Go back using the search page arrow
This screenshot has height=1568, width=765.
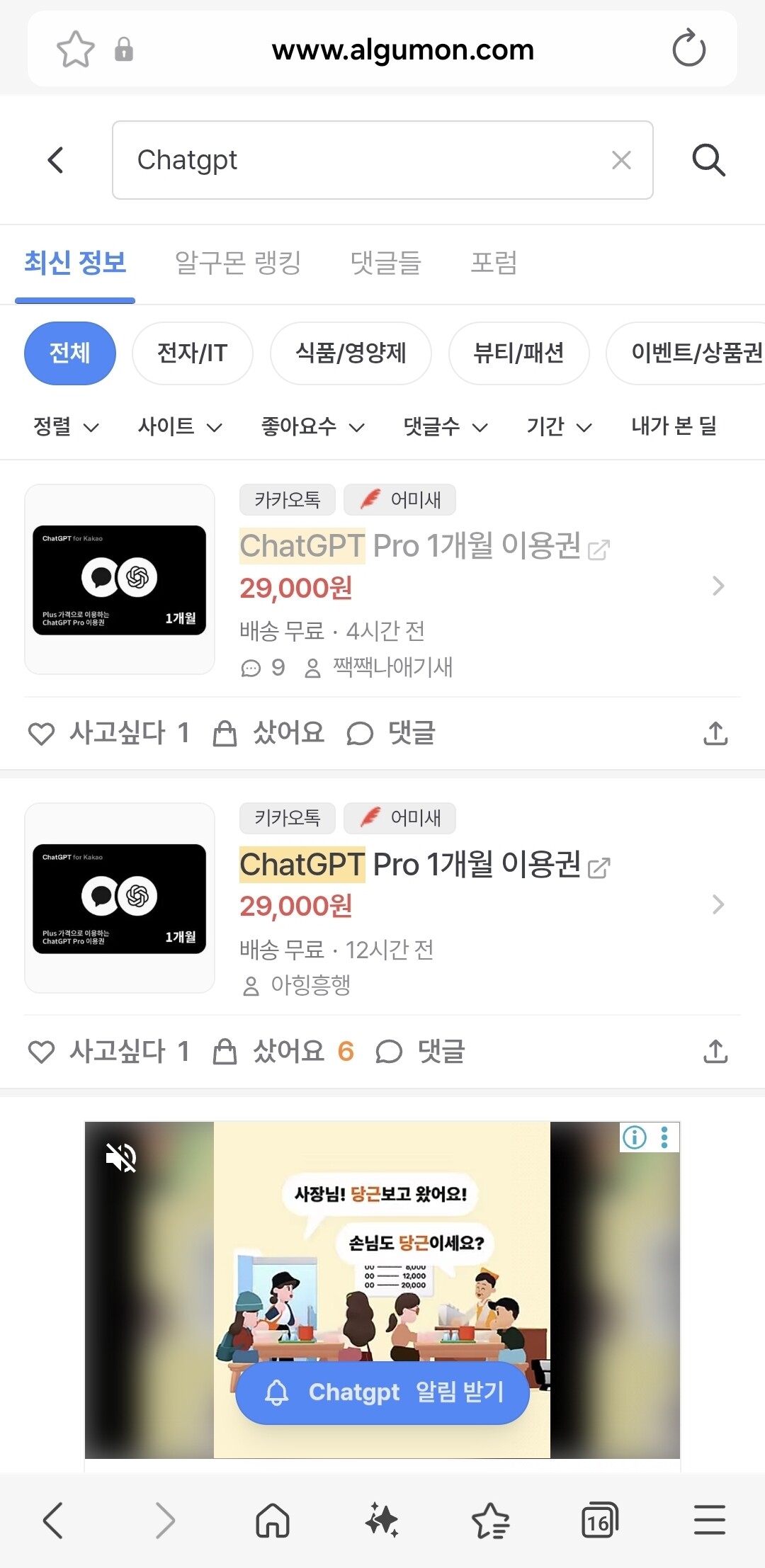(x=56, y=160)
